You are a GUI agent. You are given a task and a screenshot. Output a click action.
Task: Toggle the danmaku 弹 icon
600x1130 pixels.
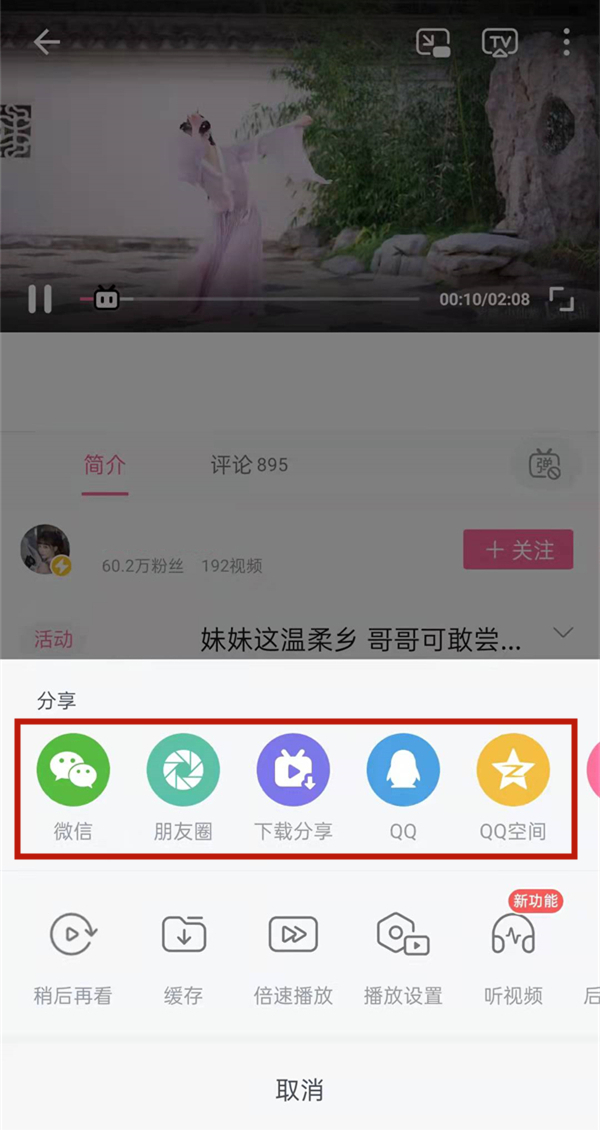(544, 464)
